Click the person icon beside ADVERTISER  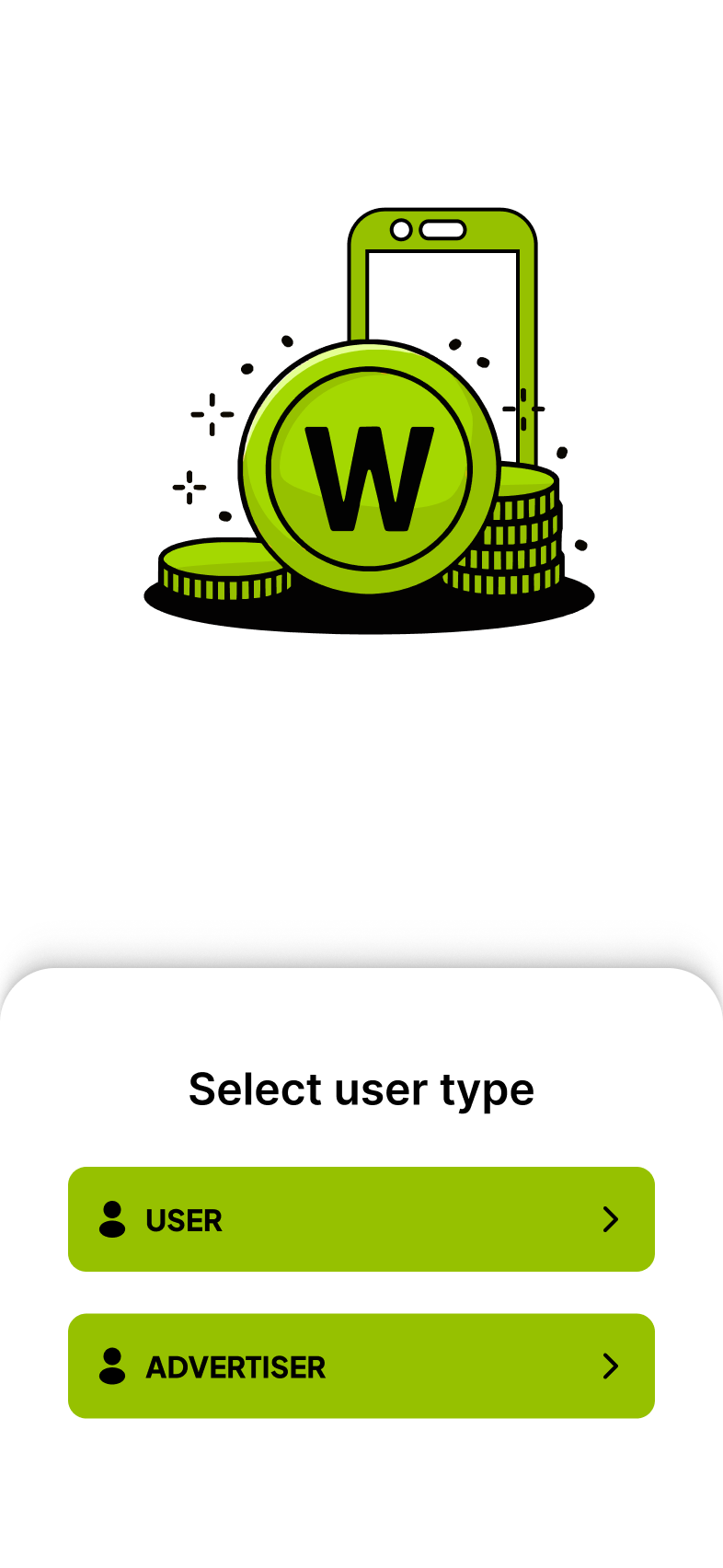point(112,1366)
